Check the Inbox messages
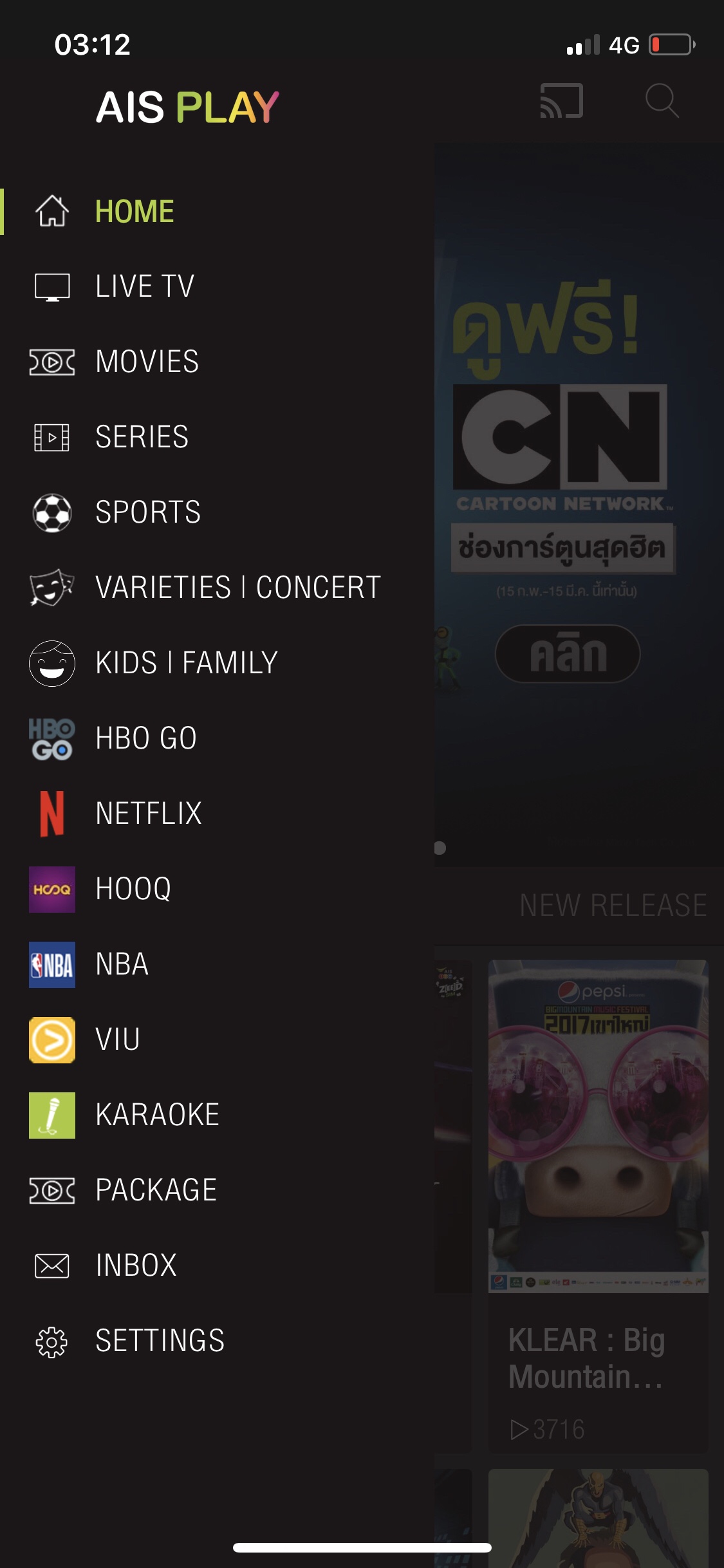Image resolution: width=724 pixels, height=1568 pixels. [x=136, y=1265]
